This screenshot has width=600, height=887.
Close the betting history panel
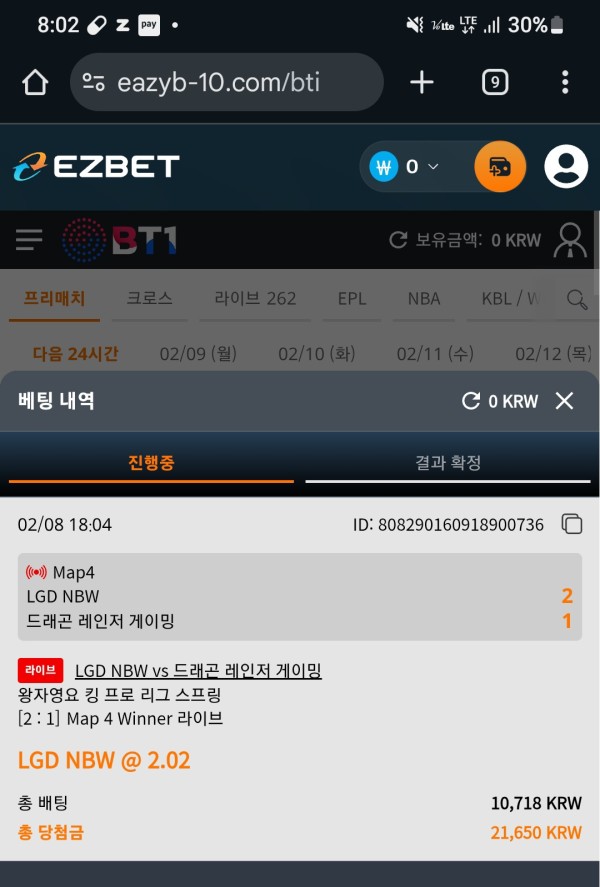564,401
